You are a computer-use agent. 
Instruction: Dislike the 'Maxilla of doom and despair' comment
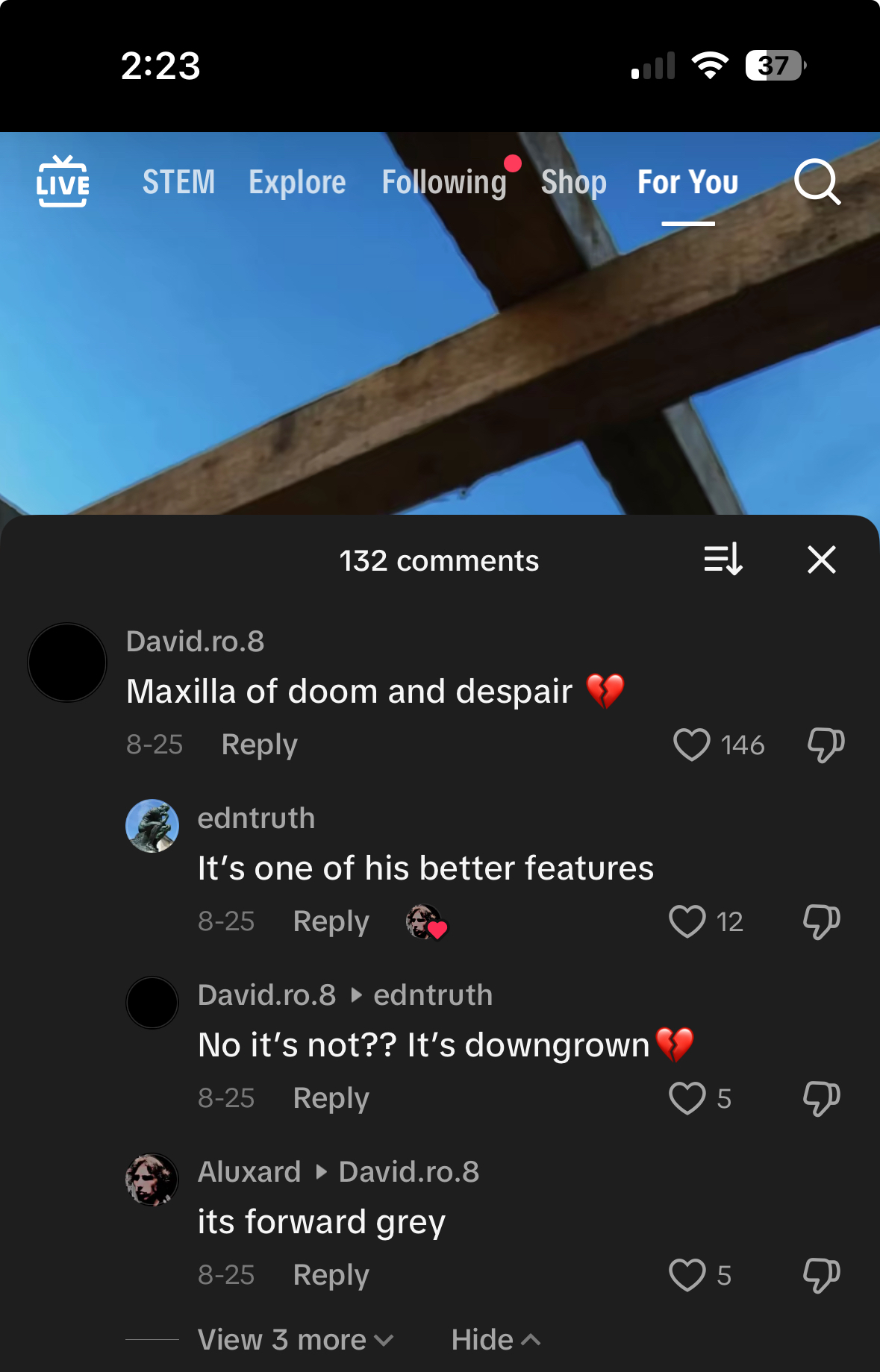point(826,745)
